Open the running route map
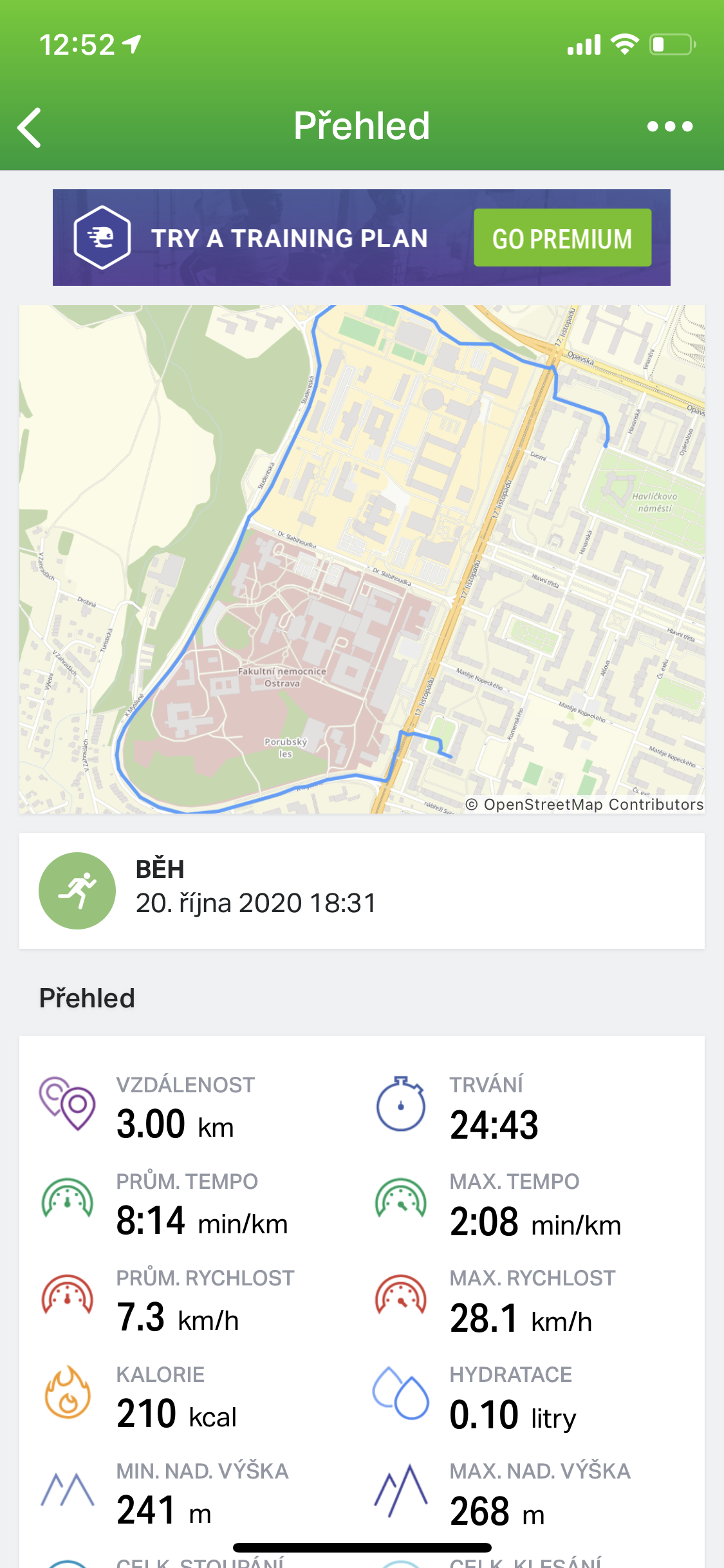Screen dimensions: 724x1568 click(362, 559)
